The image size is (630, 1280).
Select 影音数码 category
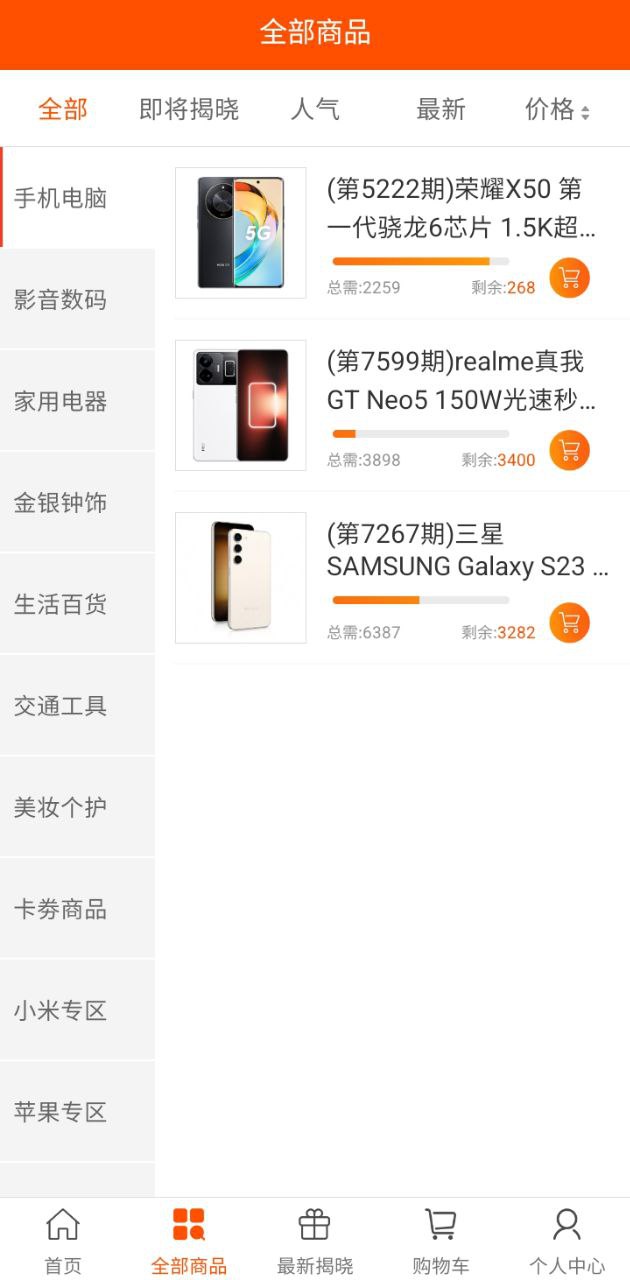[x=60, y=300]
